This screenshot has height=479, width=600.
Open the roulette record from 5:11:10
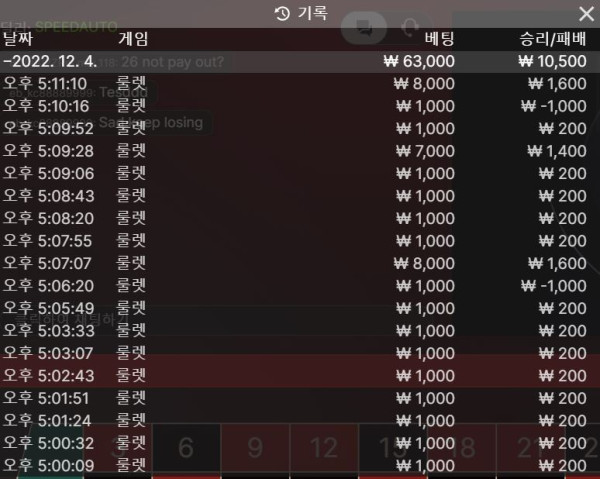point(300,84)
